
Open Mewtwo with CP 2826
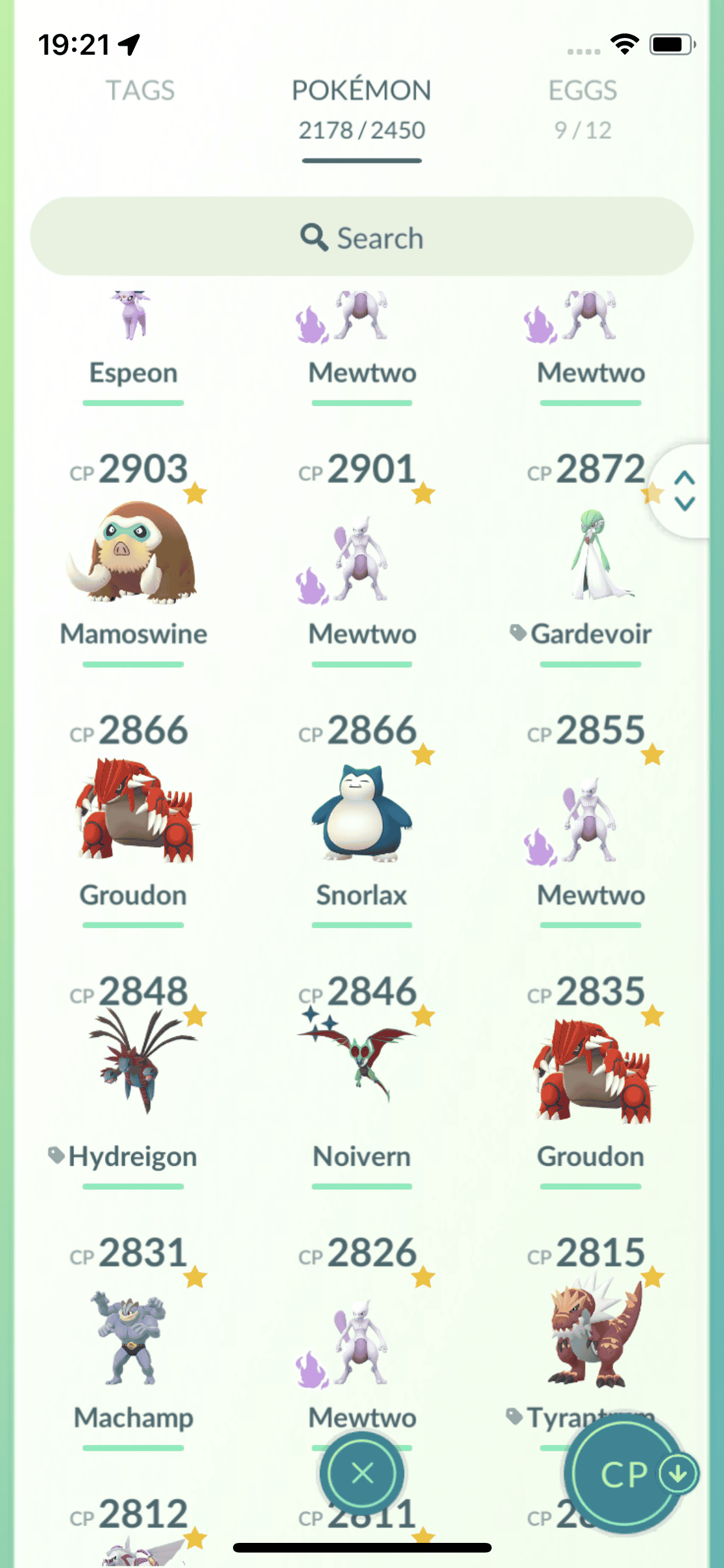click(362, 1336)
